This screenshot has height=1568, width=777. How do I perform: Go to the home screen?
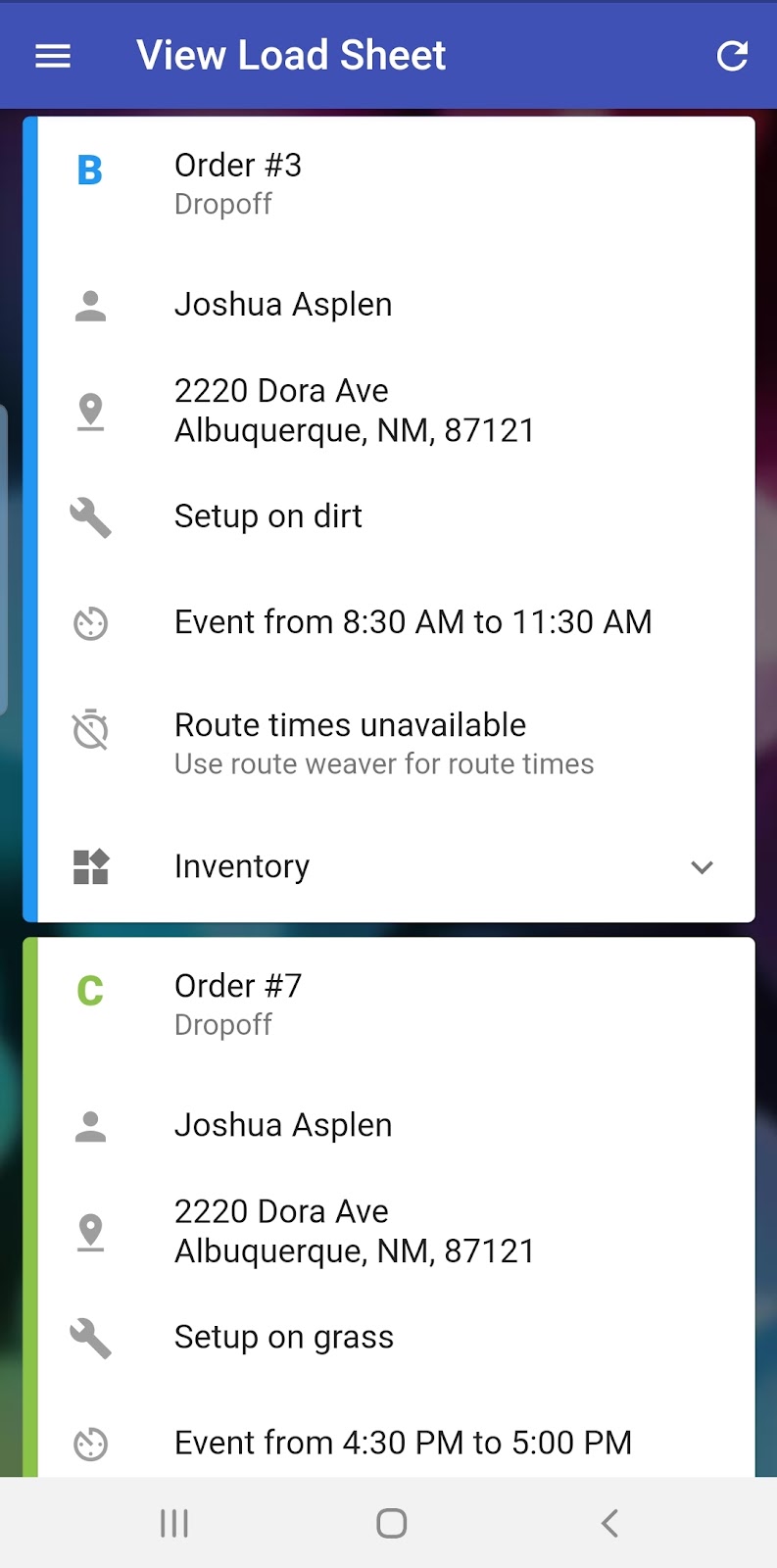click(391, 1523)
